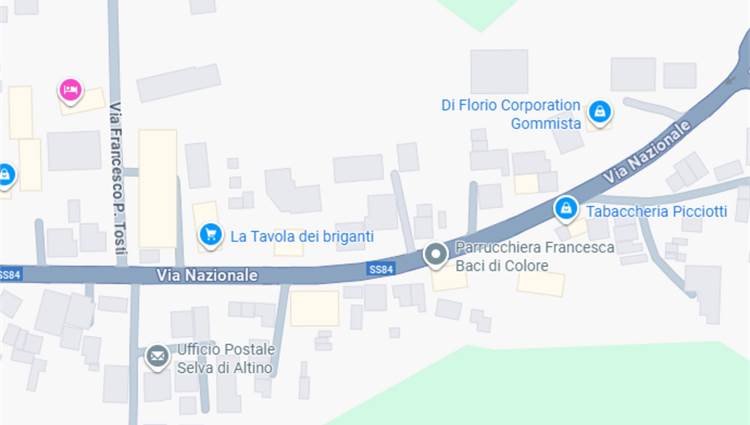Viewport: 750px width, 425px height.
Task: Select the Di Florio Corporation Gommista pin
Action: point(599,112)
